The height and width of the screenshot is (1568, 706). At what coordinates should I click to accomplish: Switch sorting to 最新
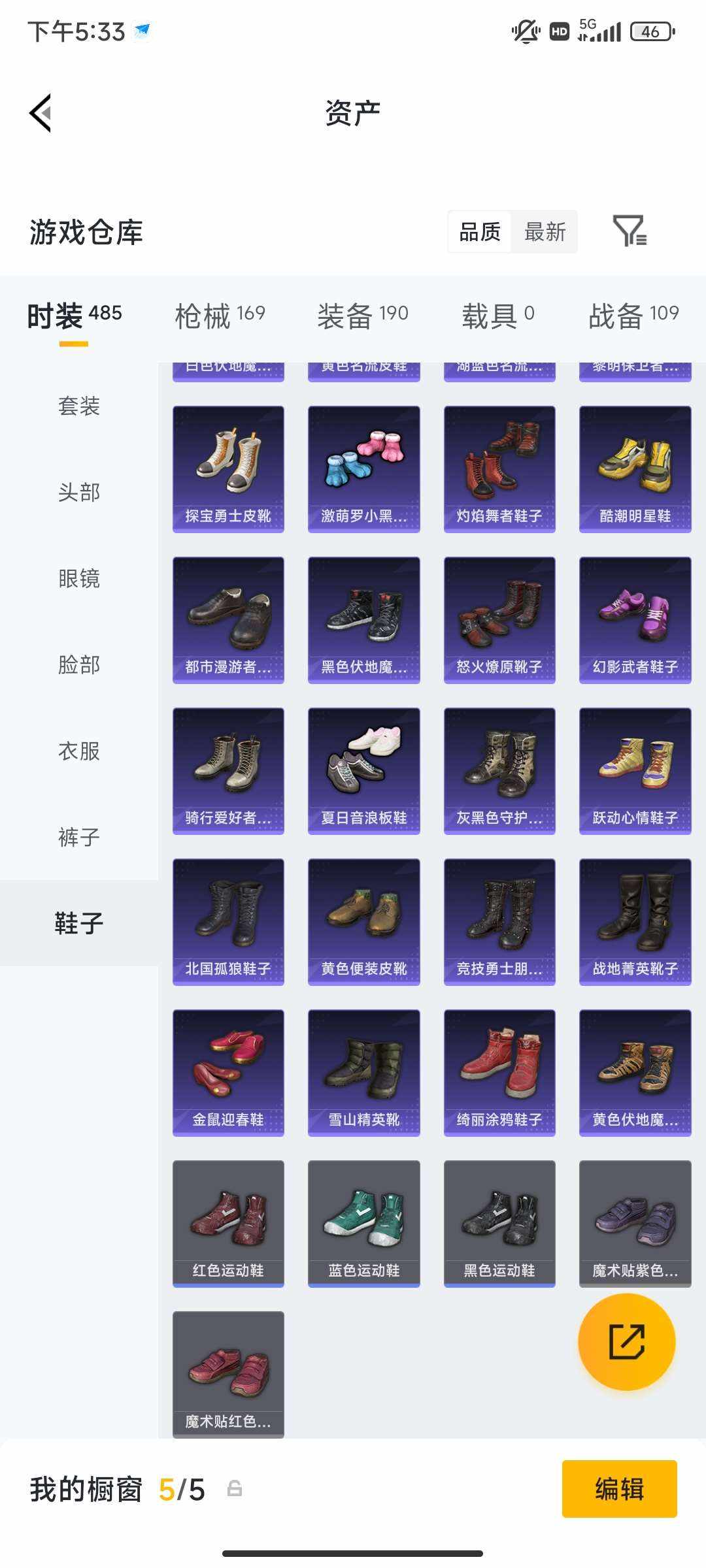(545, 232)
